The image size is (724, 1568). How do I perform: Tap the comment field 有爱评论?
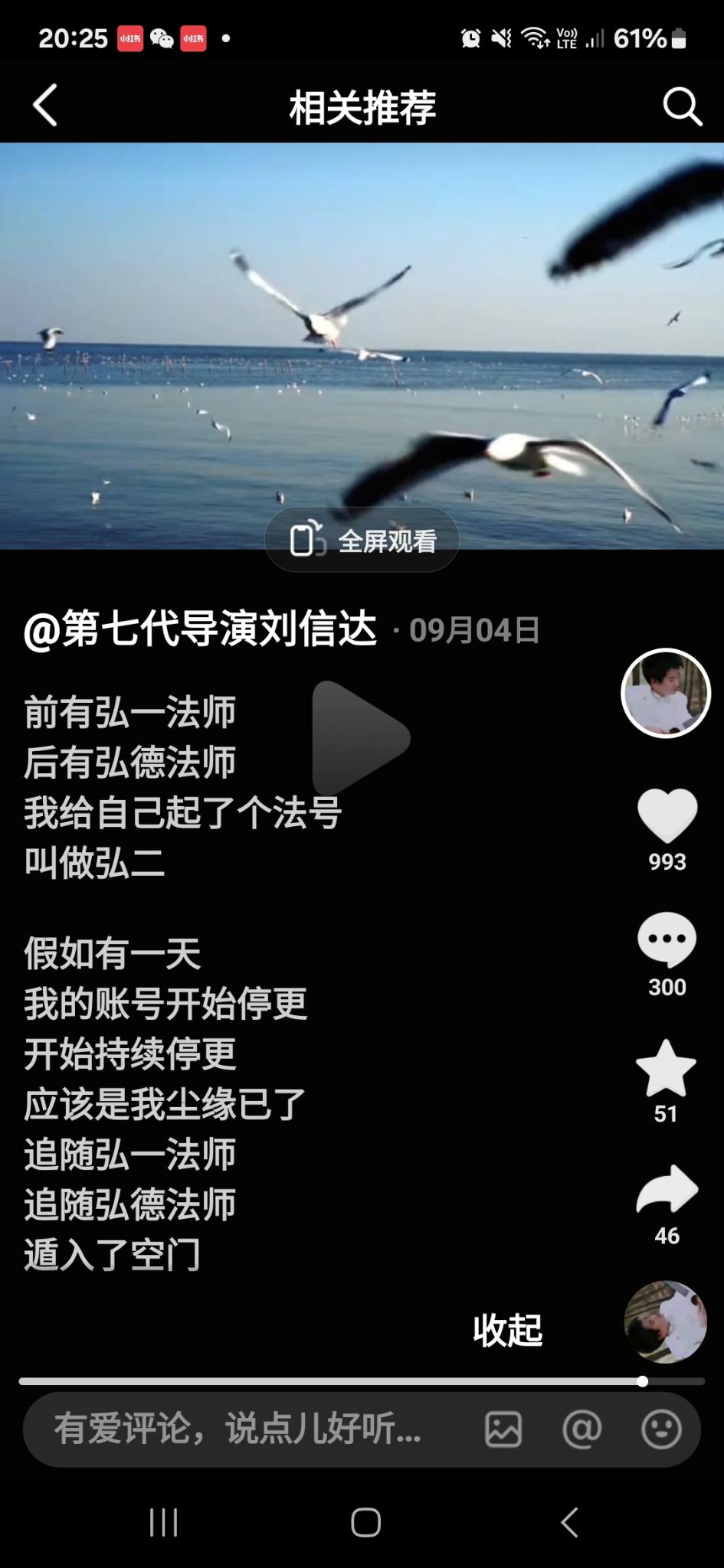(x=238, y=1429)
